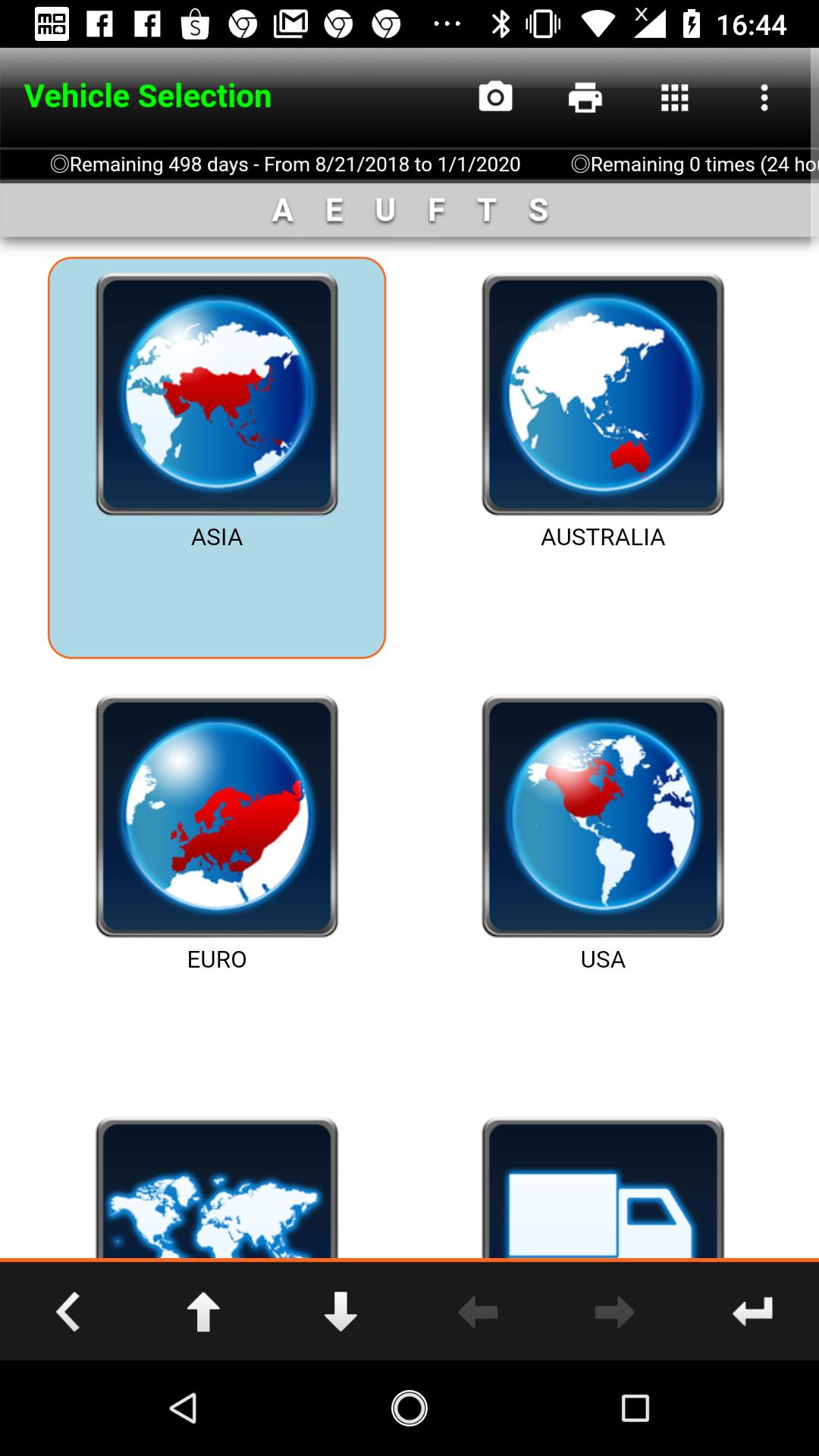Image resolution: width=819 pixels, height=1456 pixels.
Task: Jump to letter S in index
Action: point(538,211)
